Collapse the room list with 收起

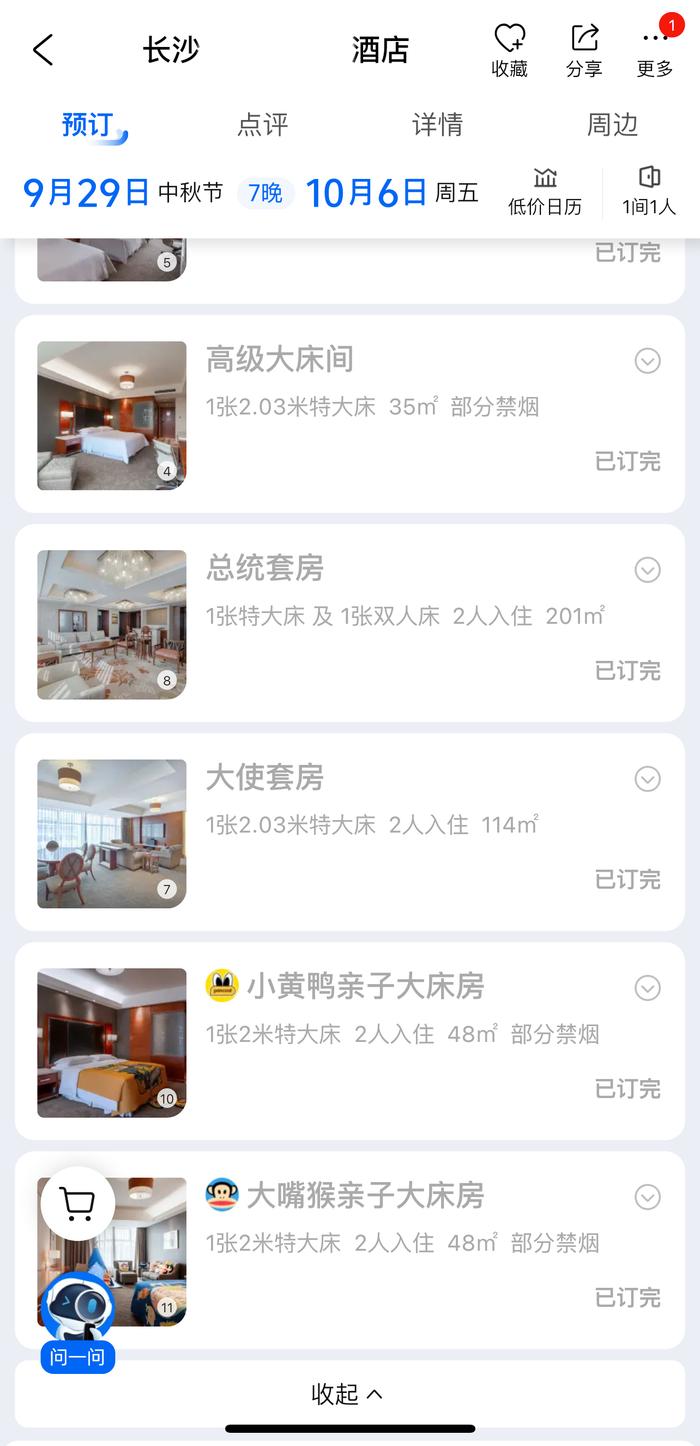[x=348, y=1394]
